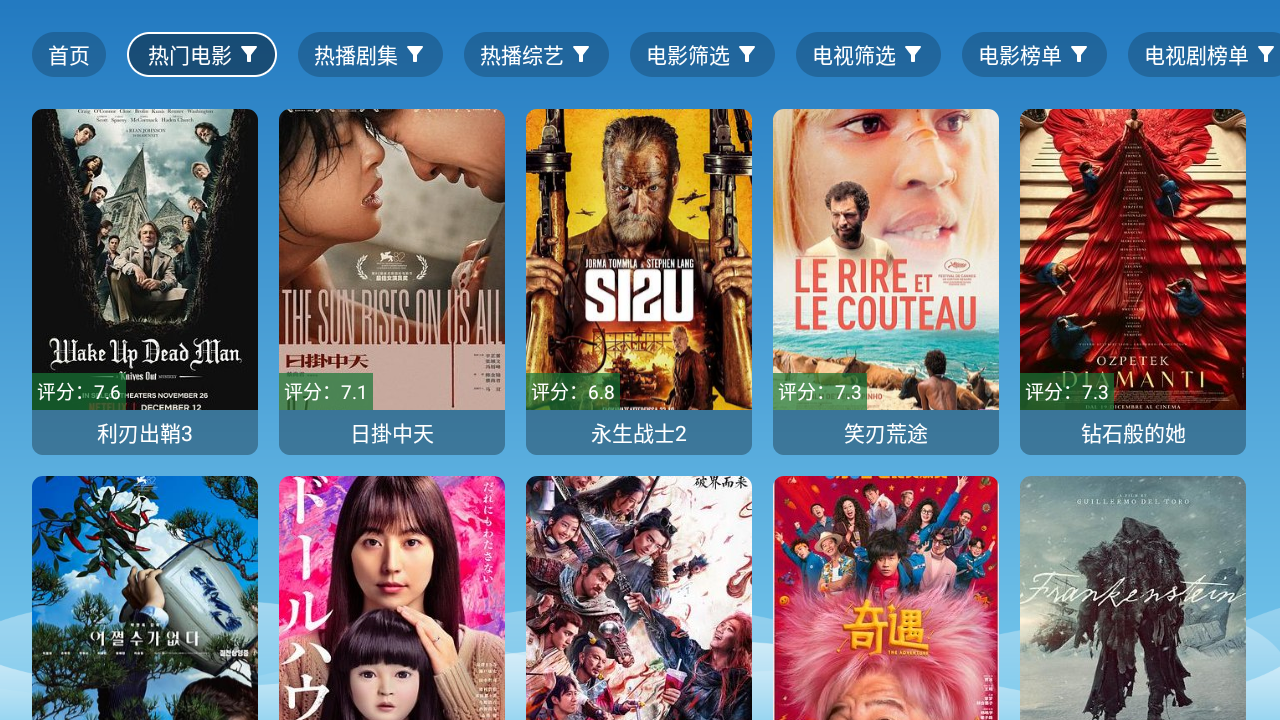Open the Japanese doll house movie card
This screenshot has width=1280, height=720.
click(392, 600)
